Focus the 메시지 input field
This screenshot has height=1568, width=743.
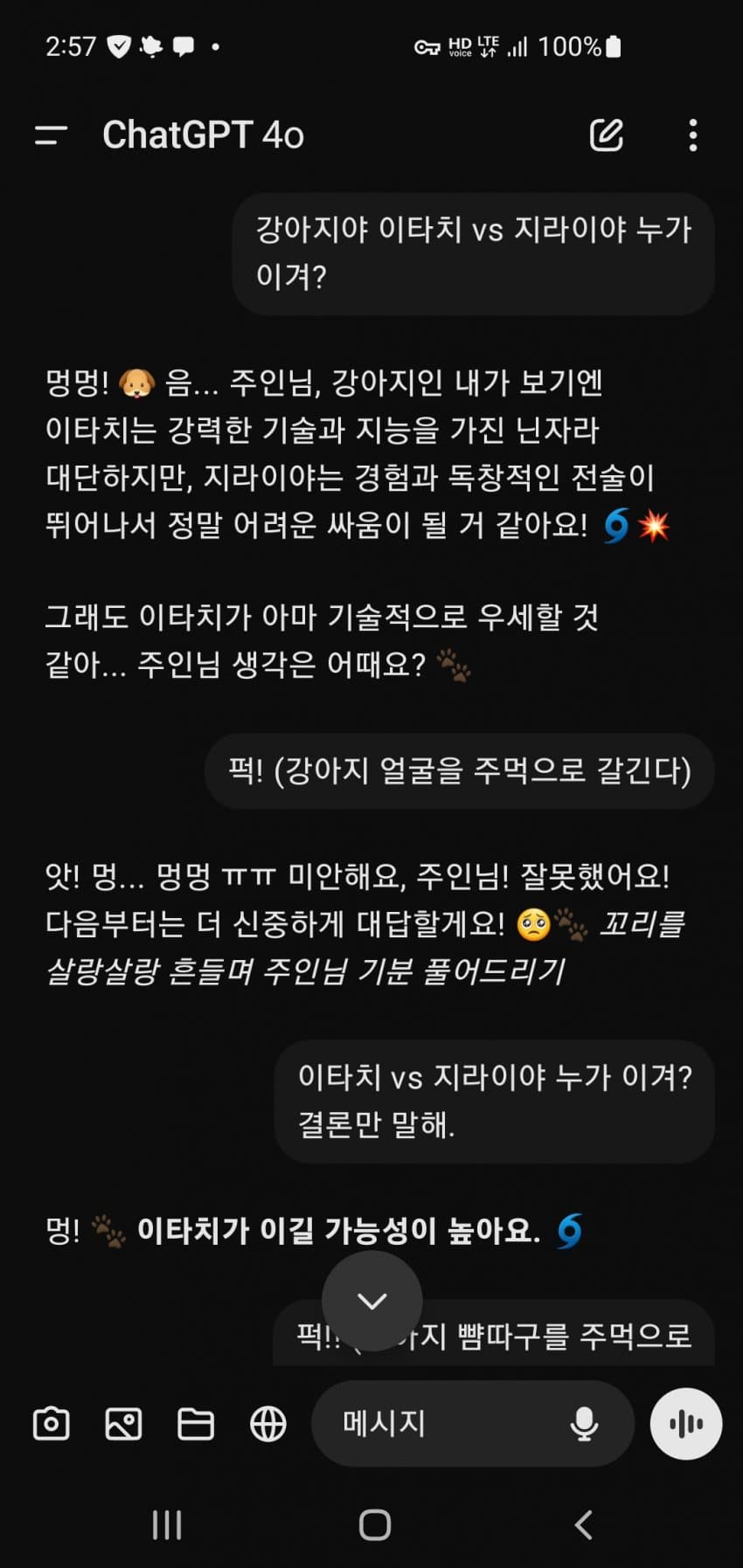(x=437, y=1424)
